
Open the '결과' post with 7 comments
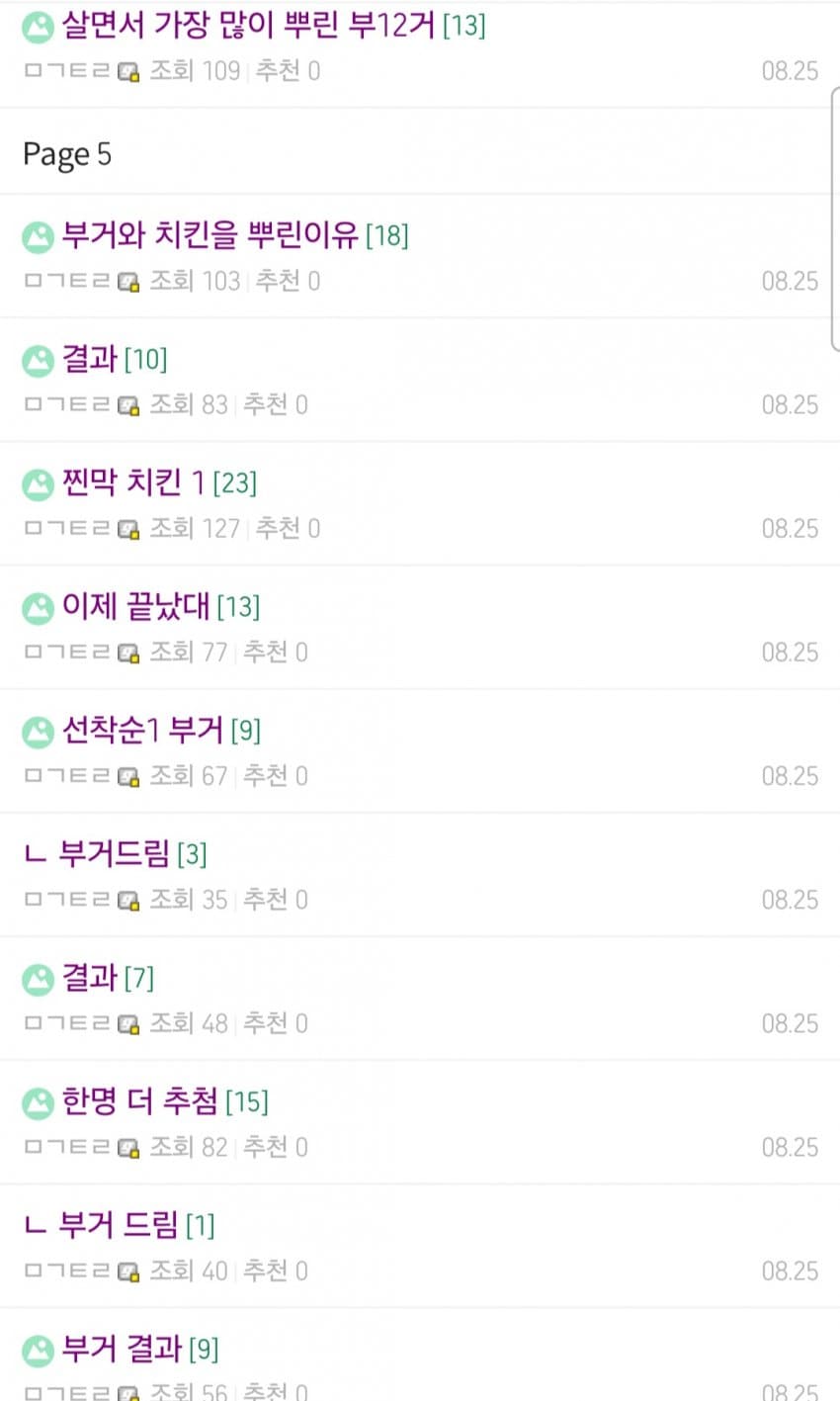pyautogui.click(x=90, y=977)
